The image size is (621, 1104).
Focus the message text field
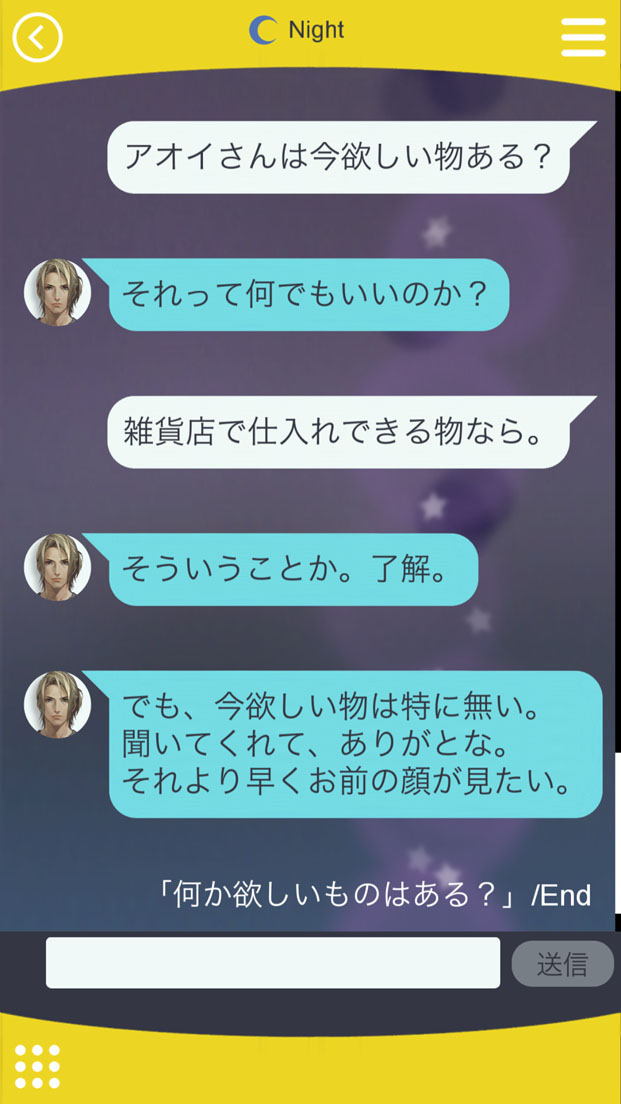[x=273, y=963]
